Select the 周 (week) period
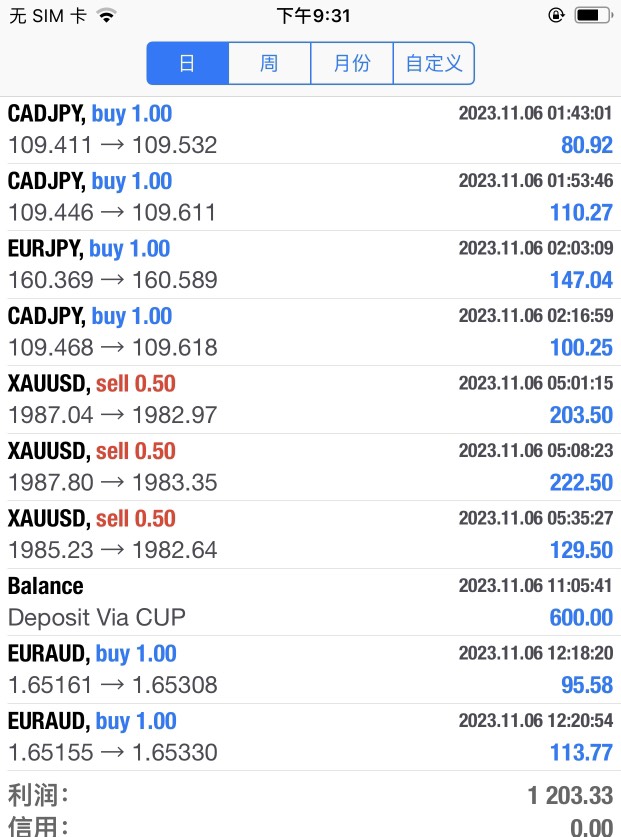This screenshot has width=621, height=837. 269,64
